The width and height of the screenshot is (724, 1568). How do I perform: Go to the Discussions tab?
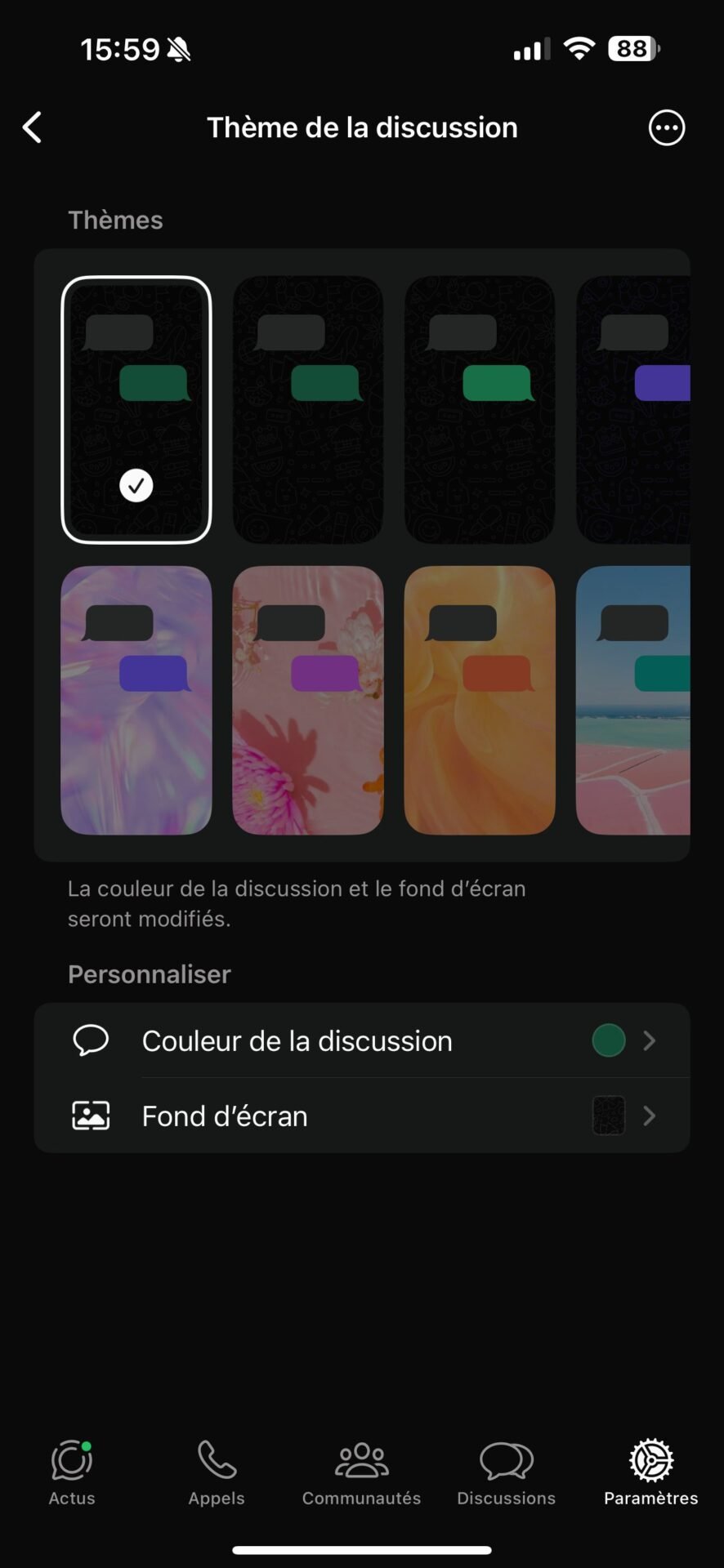pyautogui.click(x=507, y=1473)
